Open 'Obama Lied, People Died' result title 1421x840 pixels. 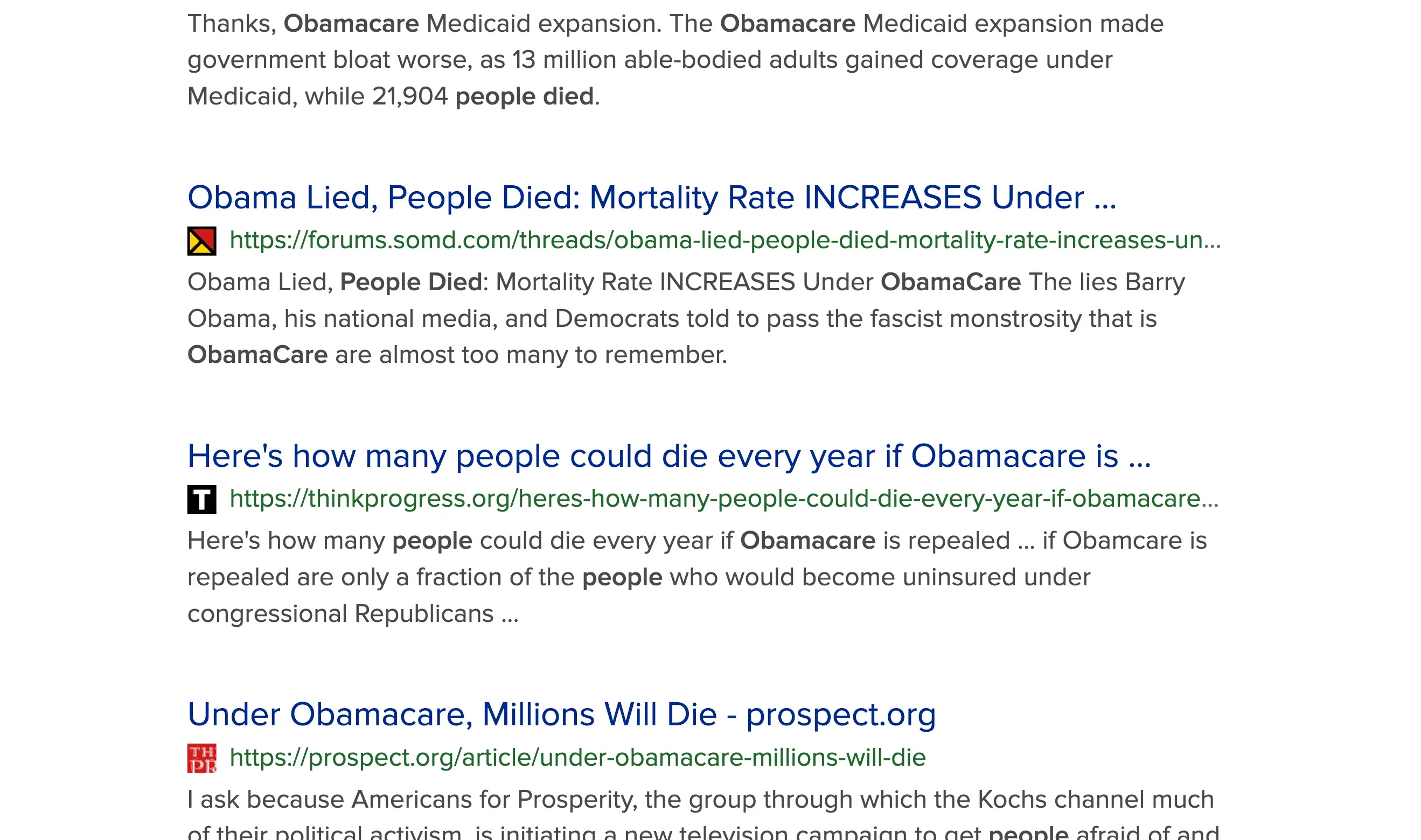pyautogui.click(x=651, y=198)
